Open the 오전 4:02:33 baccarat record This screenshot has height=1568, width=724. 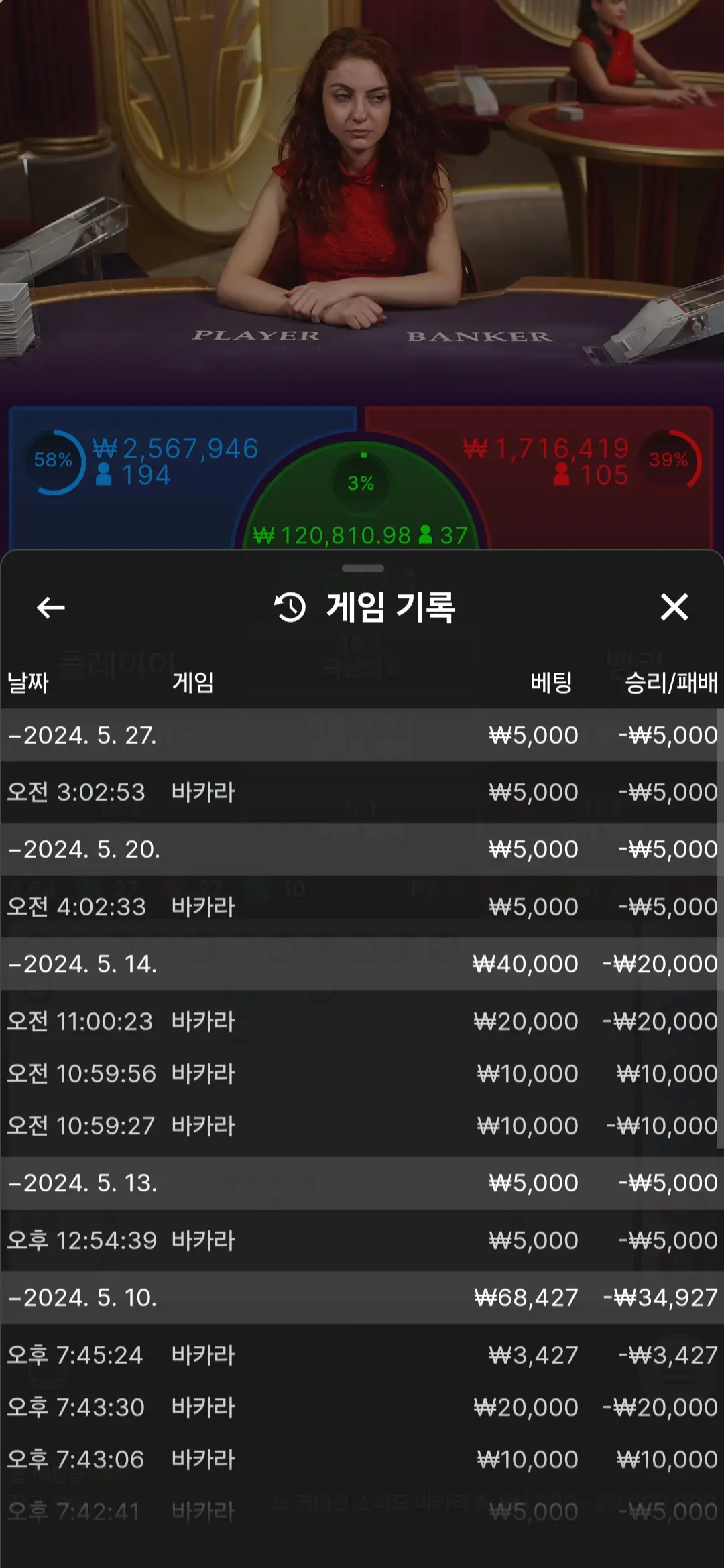(x=361, y=907)
